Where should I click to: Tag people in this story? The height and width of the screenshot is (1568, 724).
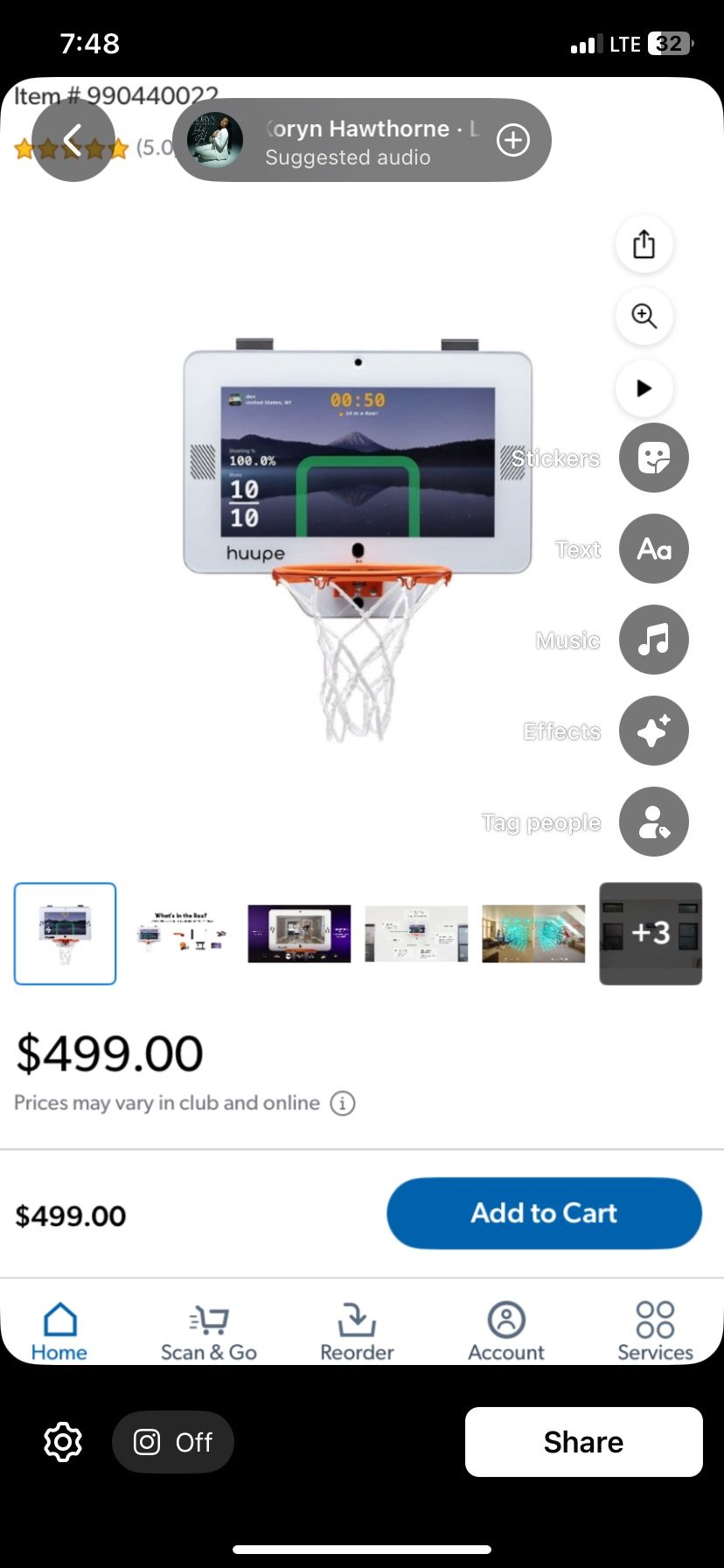click(x=653, y=822)
